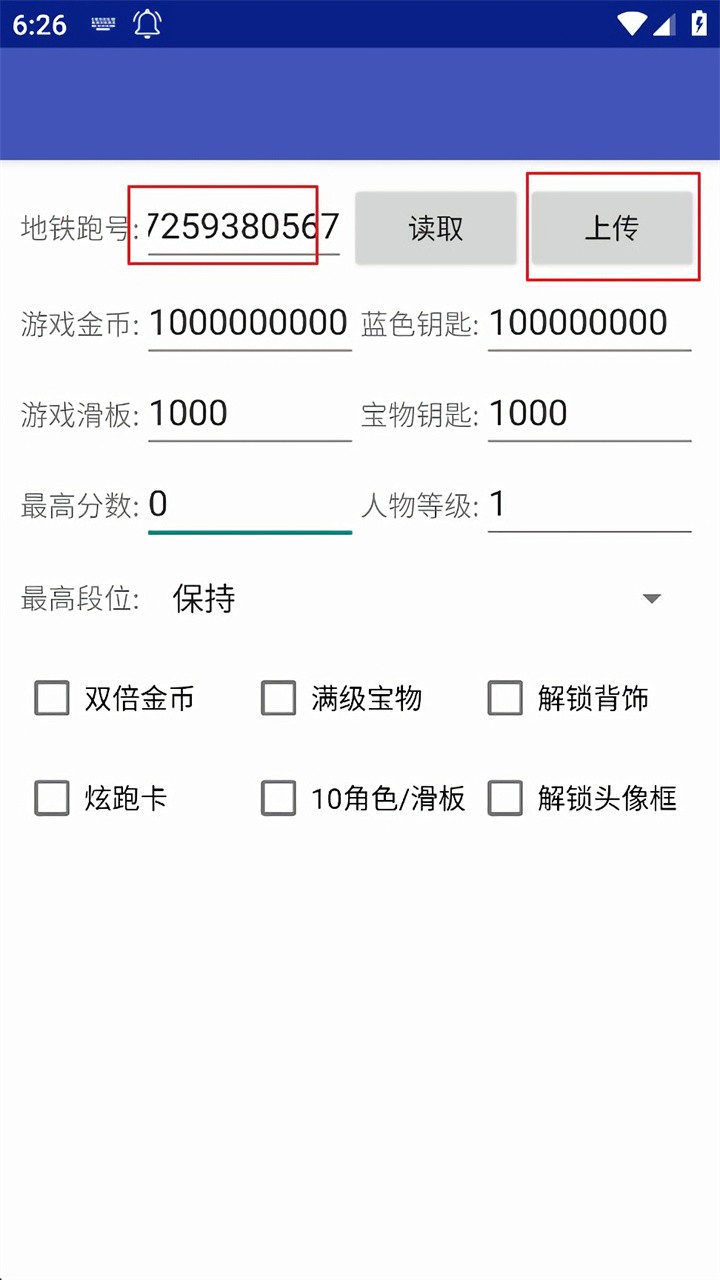Tap the 上传 button
This screenshot has height=1280, width=720.
click(x=611, y=228)
